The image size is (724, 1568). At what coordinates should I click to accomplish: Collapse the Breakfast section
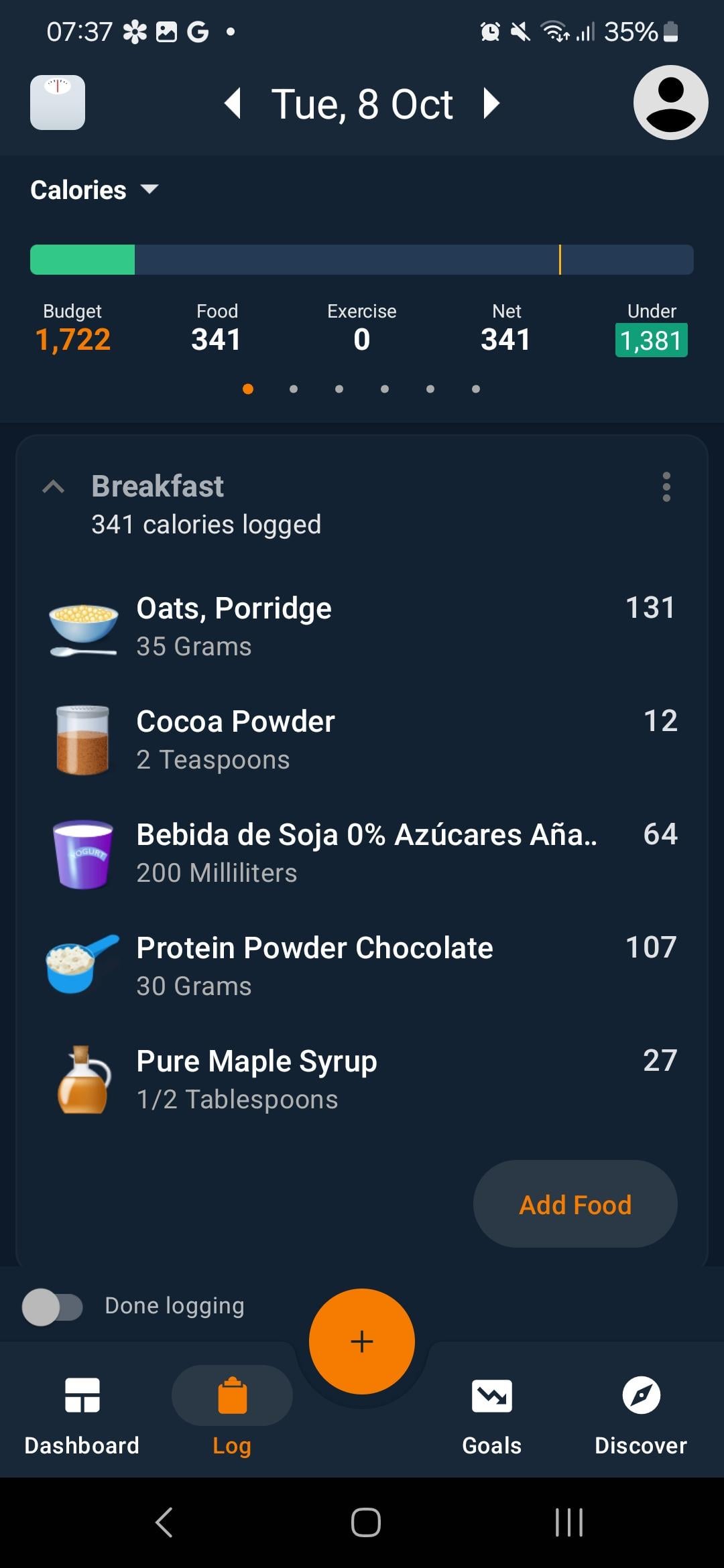[x=54, y=487]
